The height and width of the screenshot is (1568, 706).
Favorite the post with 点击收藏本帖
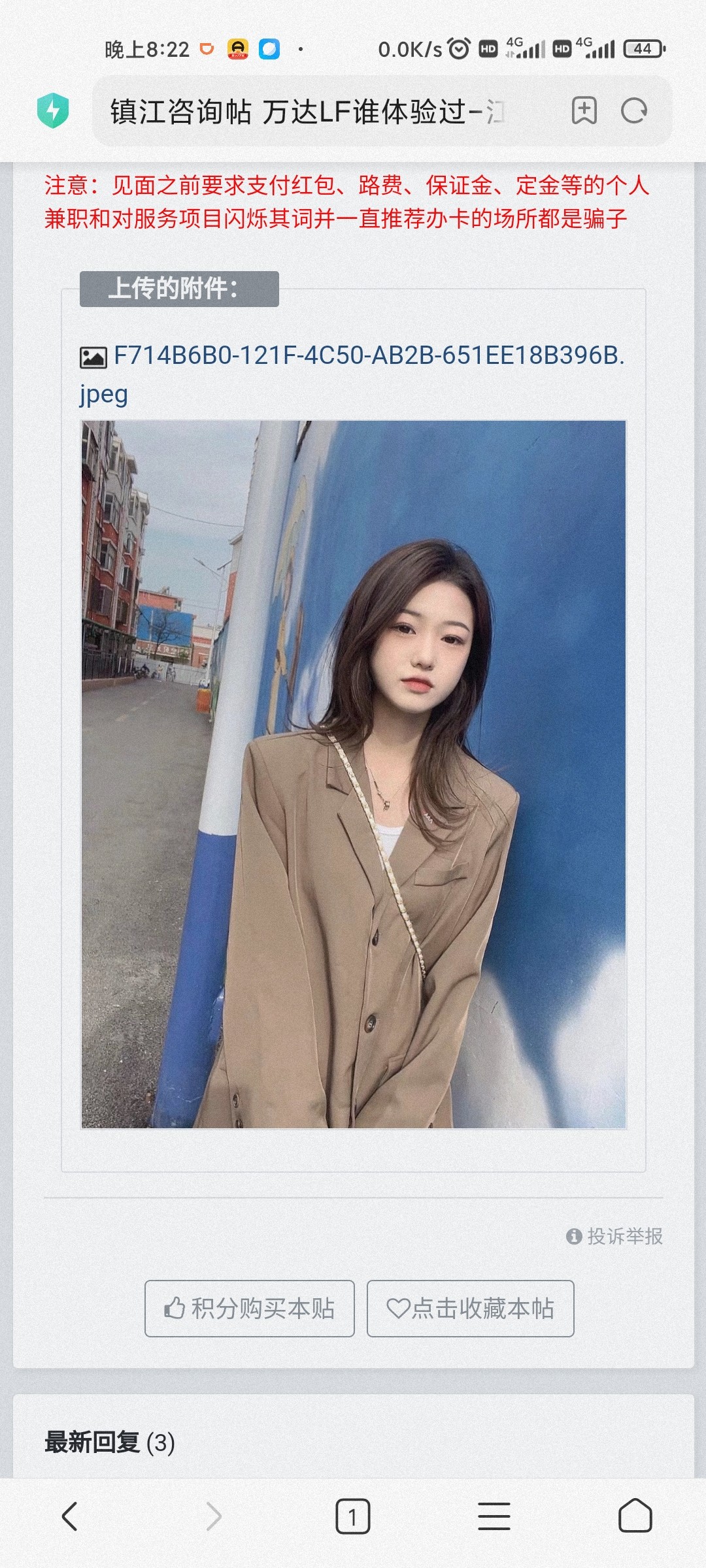pos(470,1309)
